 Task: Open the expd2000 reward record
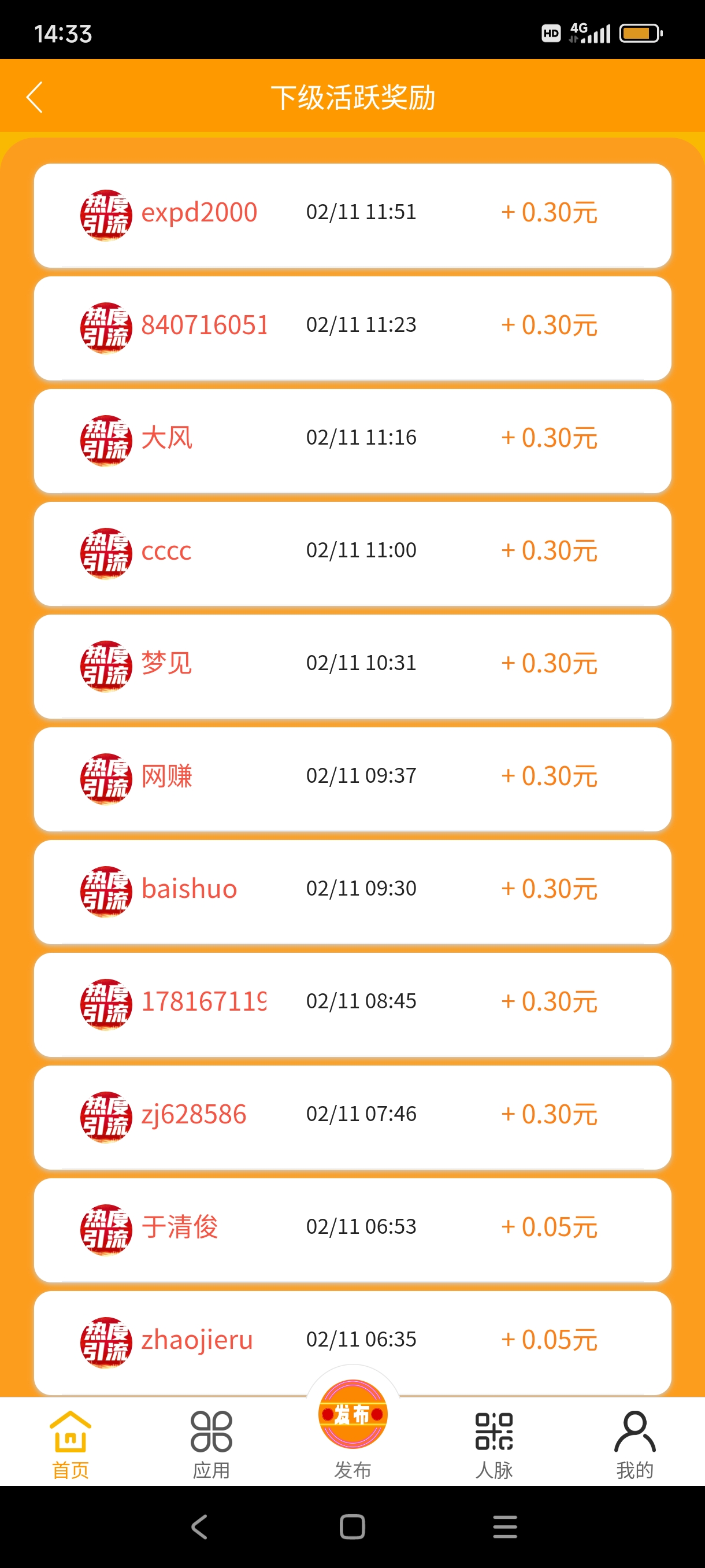(x=353, y=216)
